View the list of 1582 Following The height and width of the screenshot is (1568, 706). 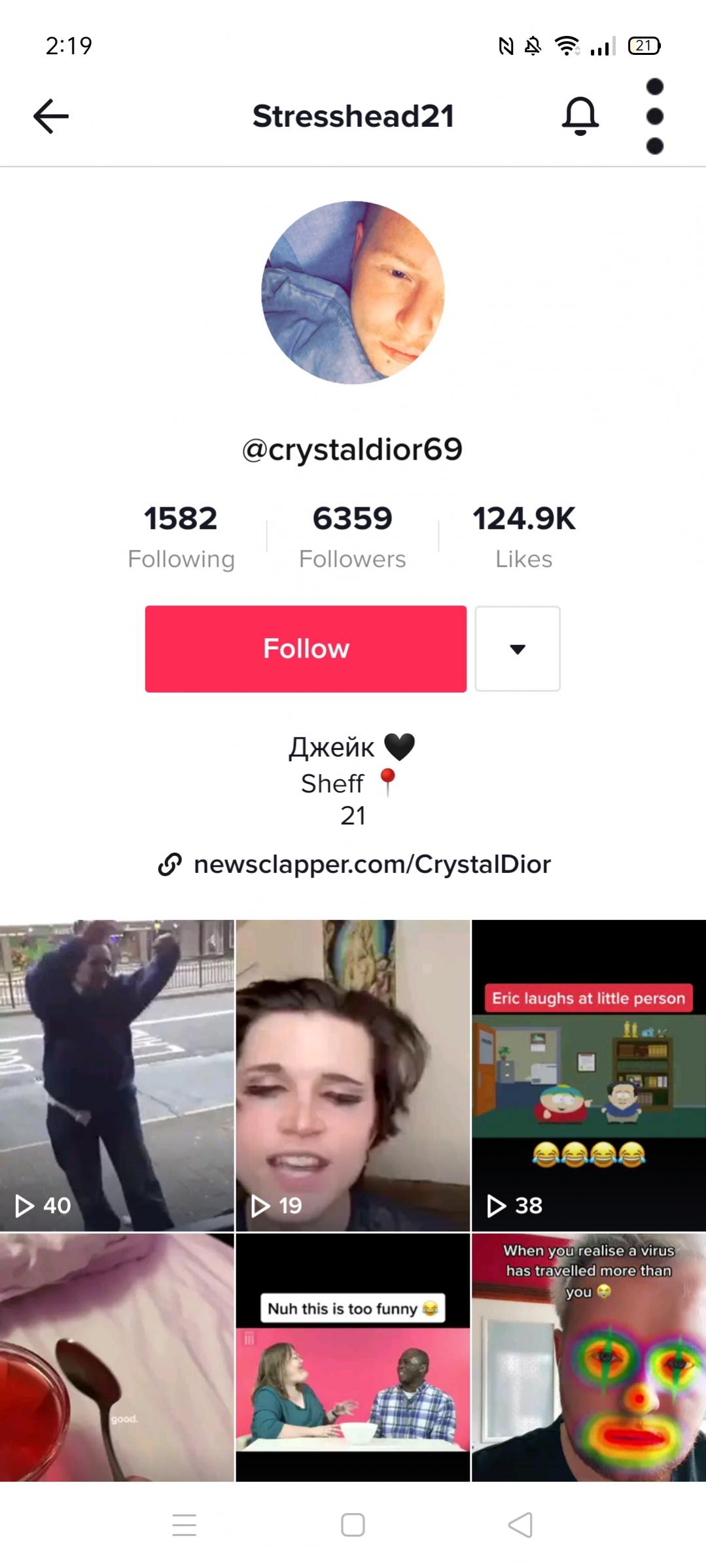click(x=181, y=536)
